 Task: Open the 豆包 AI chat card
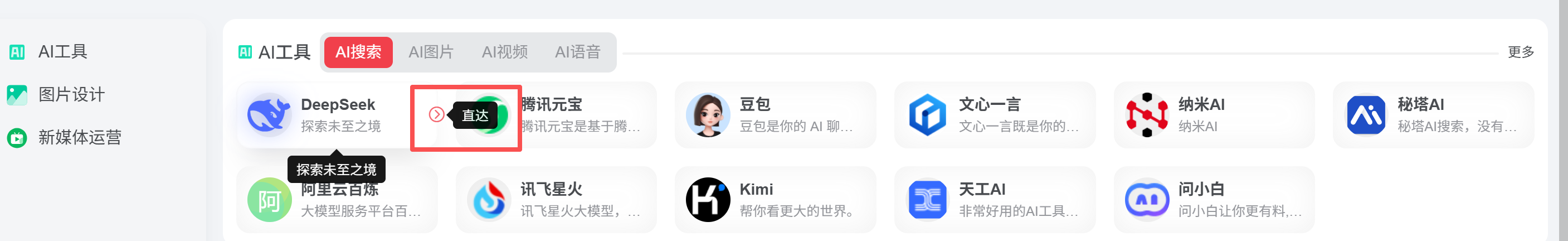tap(775, 115)
